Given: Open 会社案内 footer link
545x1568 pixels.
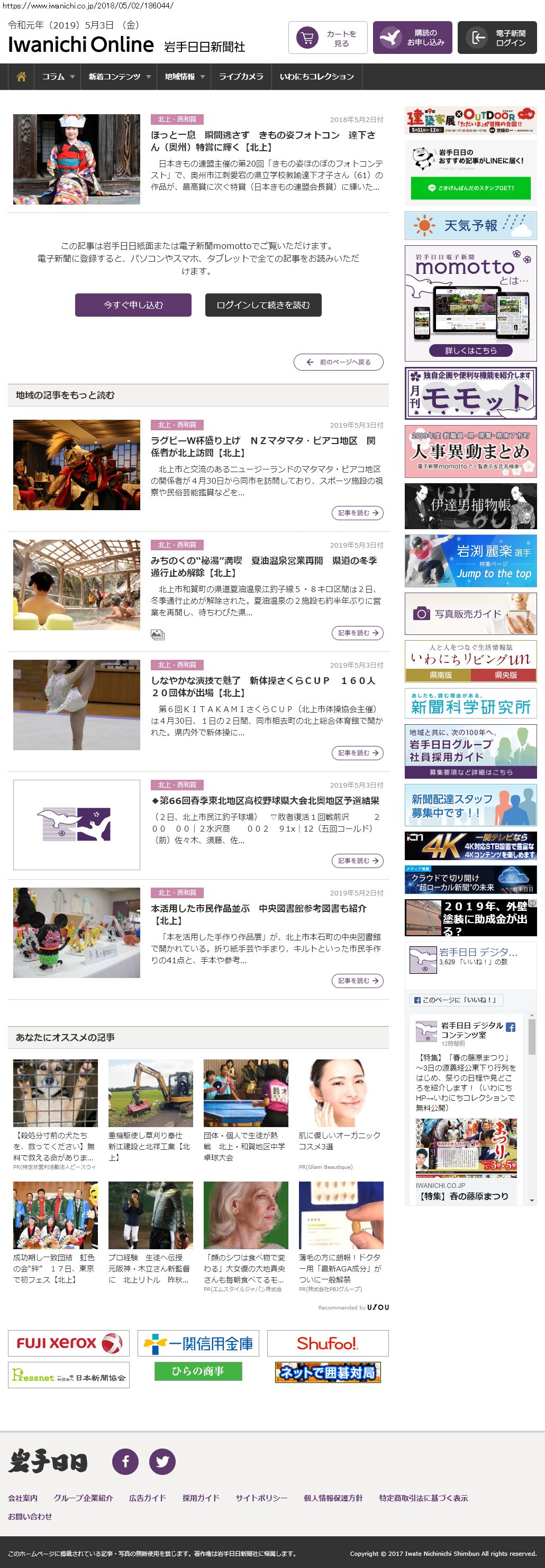Looking at the screenshot, I should 23,1498.
